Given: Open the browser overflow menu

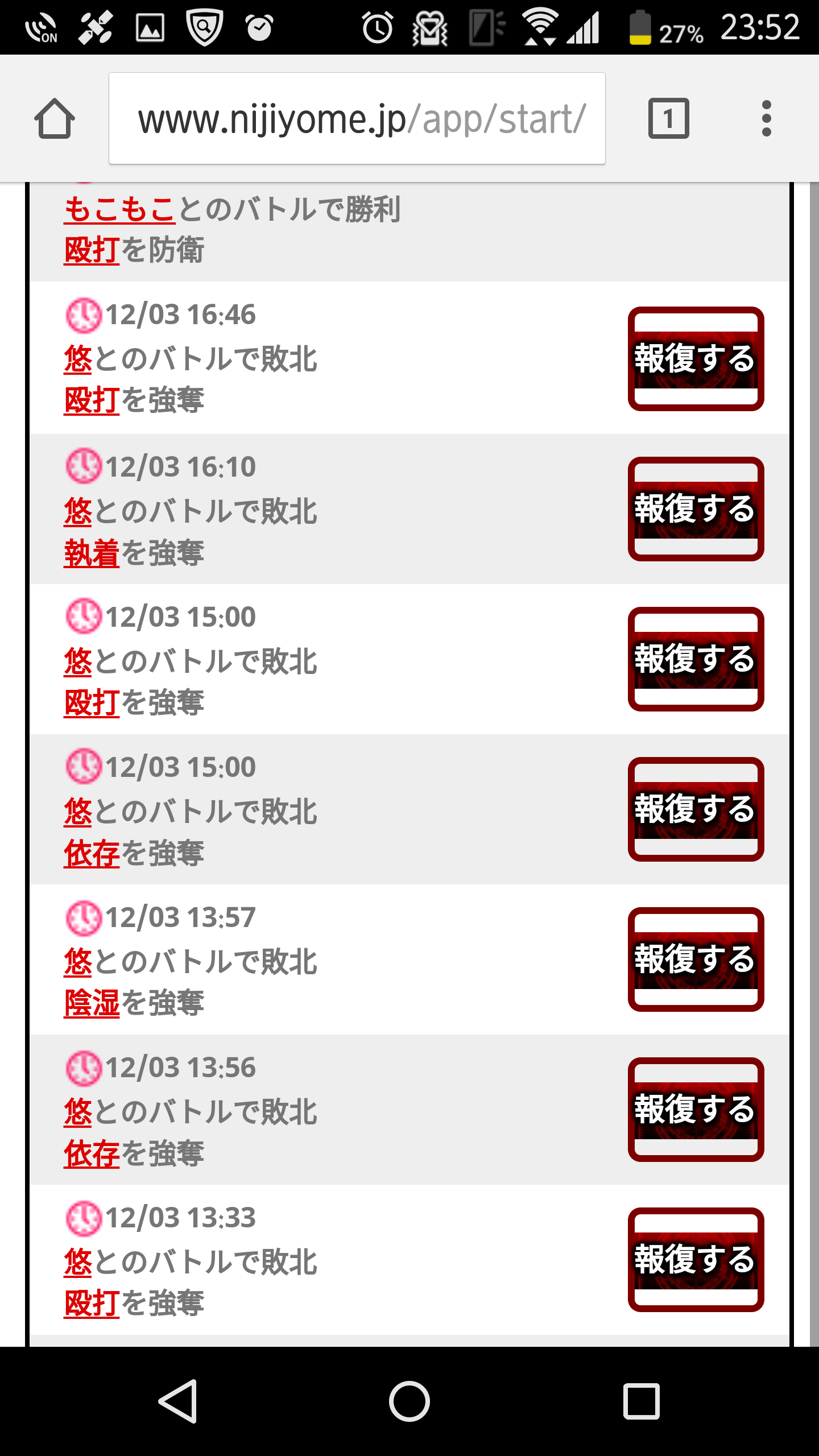Looking at the screenshot, I should (x=766, y=118).
